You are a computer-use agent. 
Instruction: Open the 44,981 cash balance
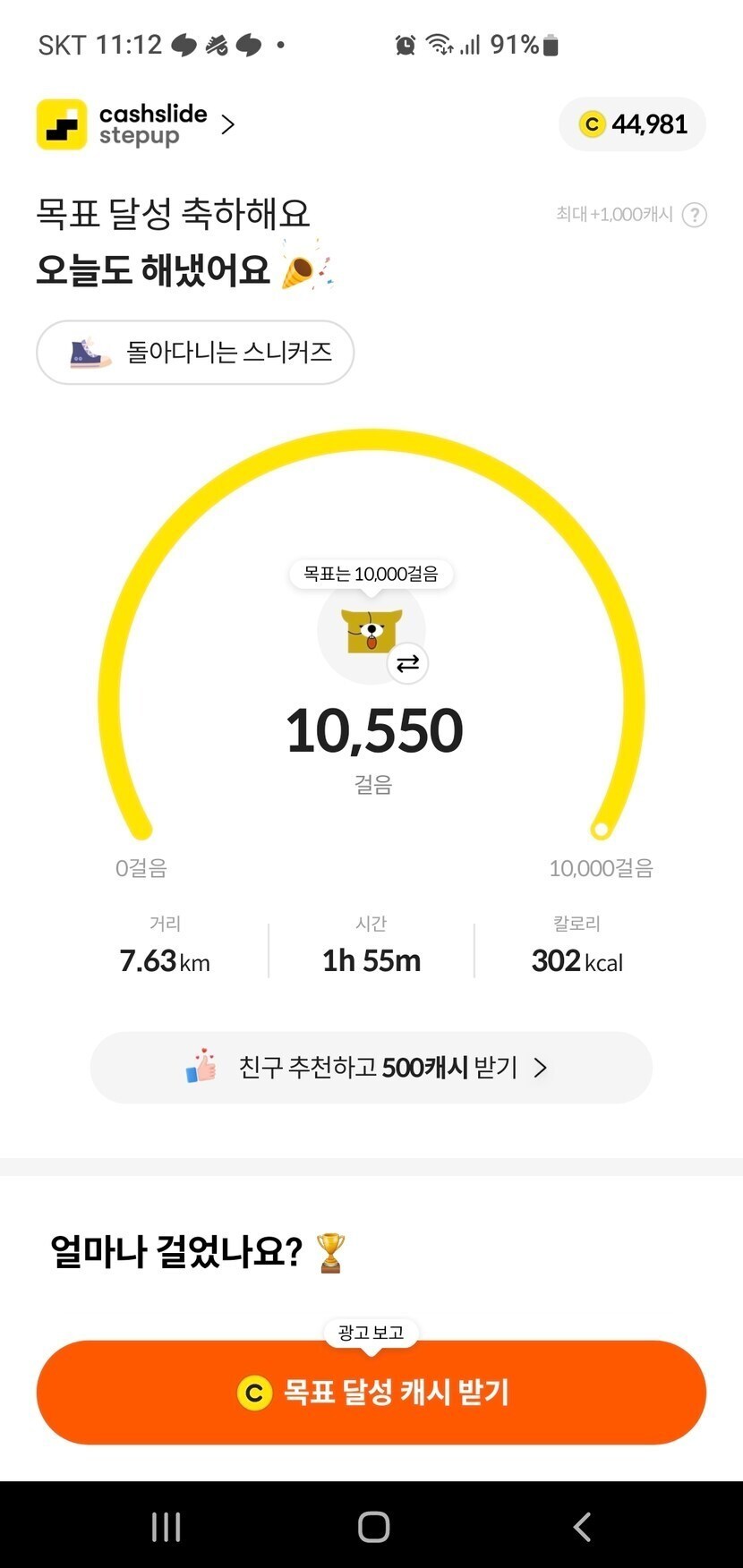[633, 124]
